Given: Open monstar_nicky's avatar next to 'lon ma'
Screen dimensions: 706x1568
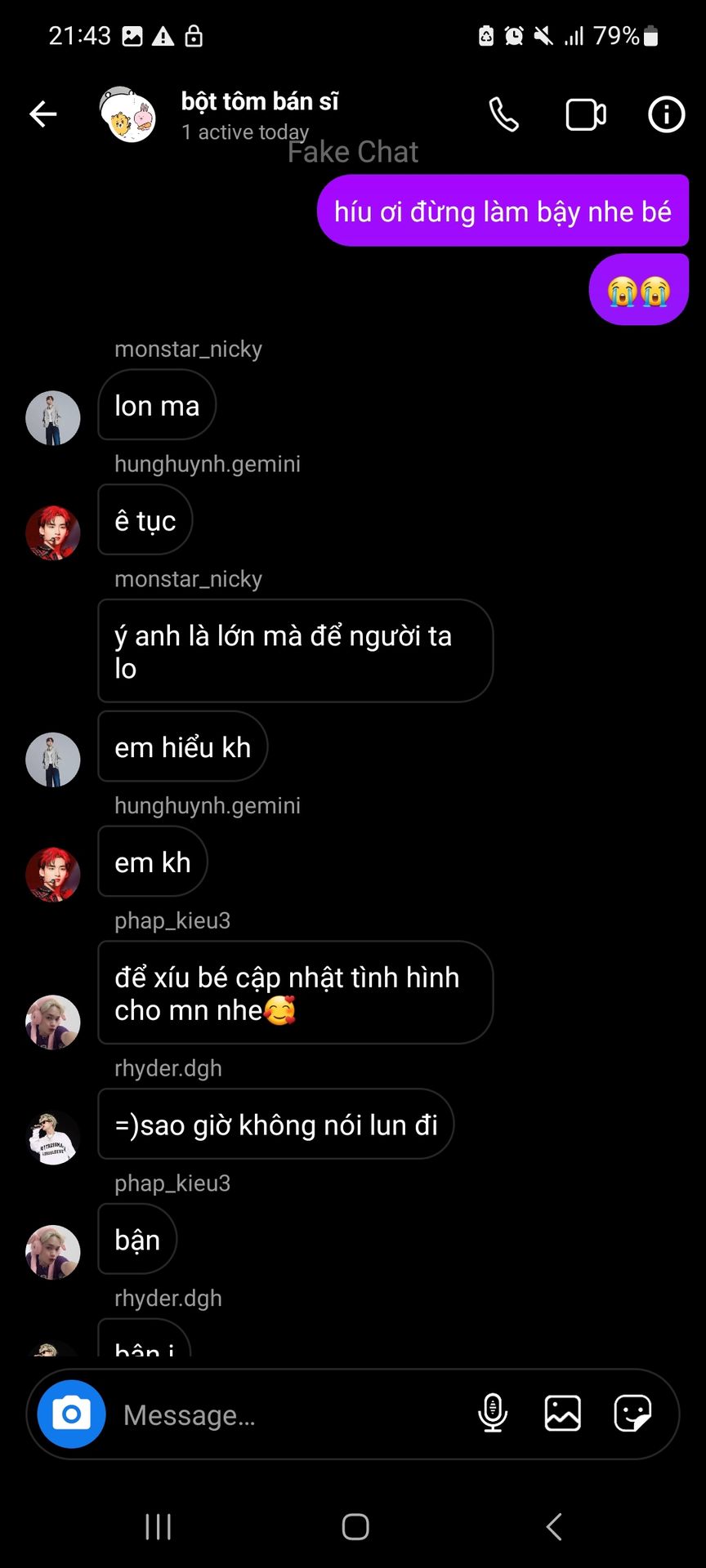Looking at the screenshot, I should click(53, 418).
